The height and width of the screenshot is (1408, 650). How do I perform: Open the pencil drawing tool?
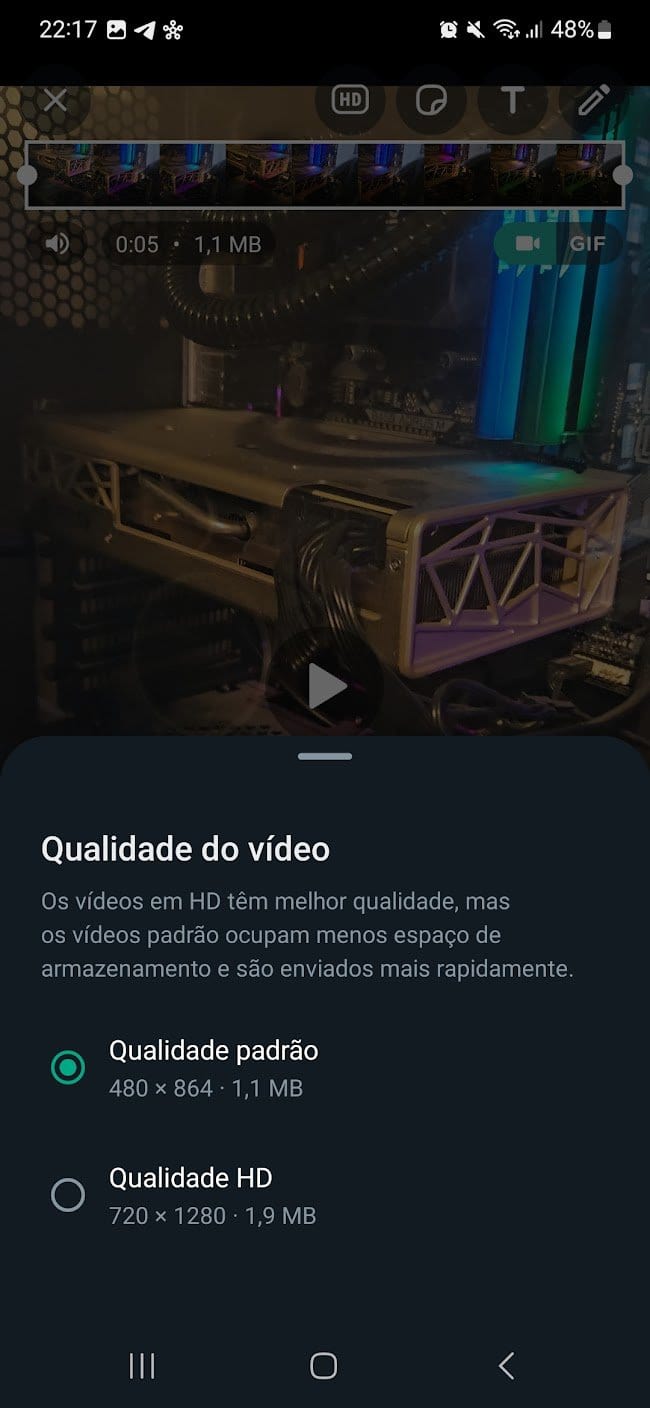coord(594,100)
